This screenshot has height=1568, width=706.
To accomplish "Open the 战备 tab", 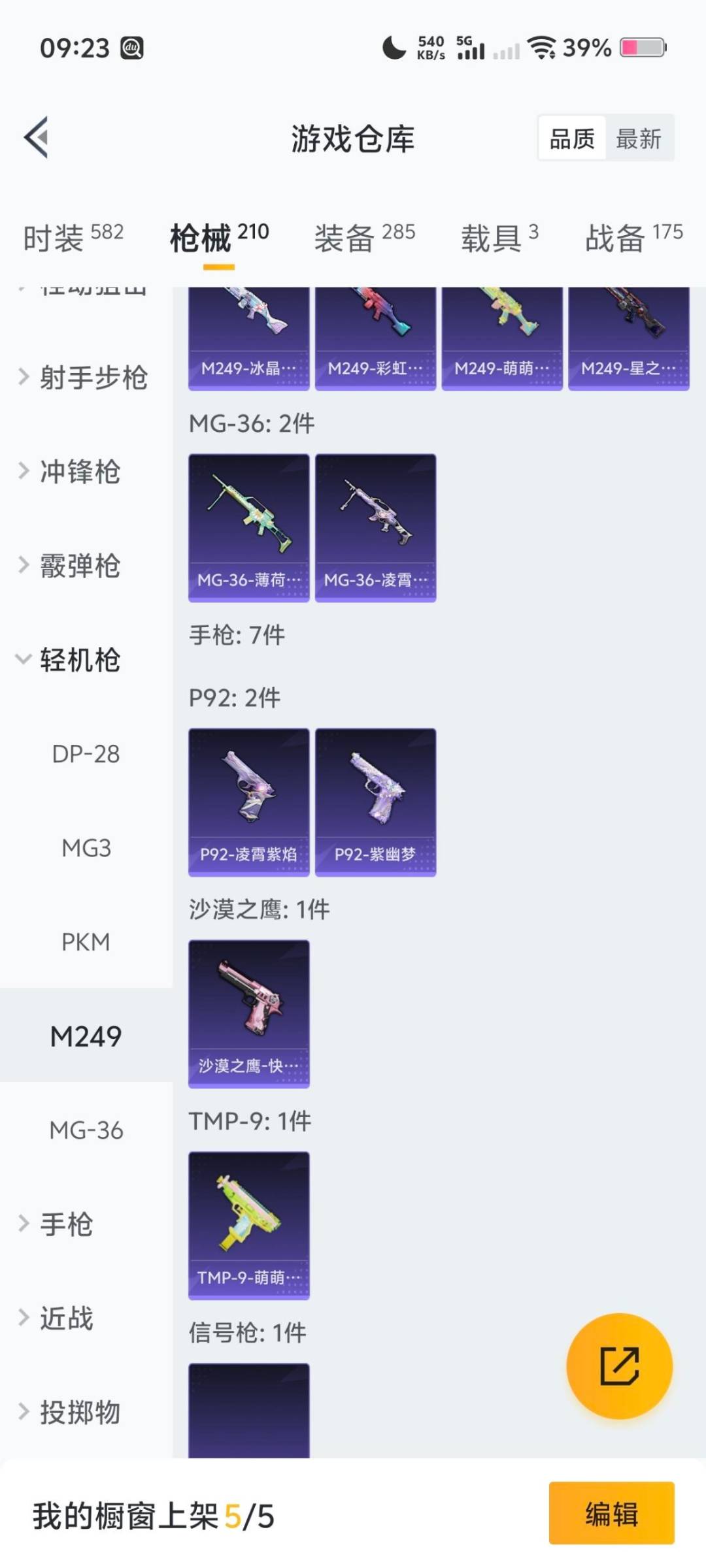I will click(x=633, y=237).
